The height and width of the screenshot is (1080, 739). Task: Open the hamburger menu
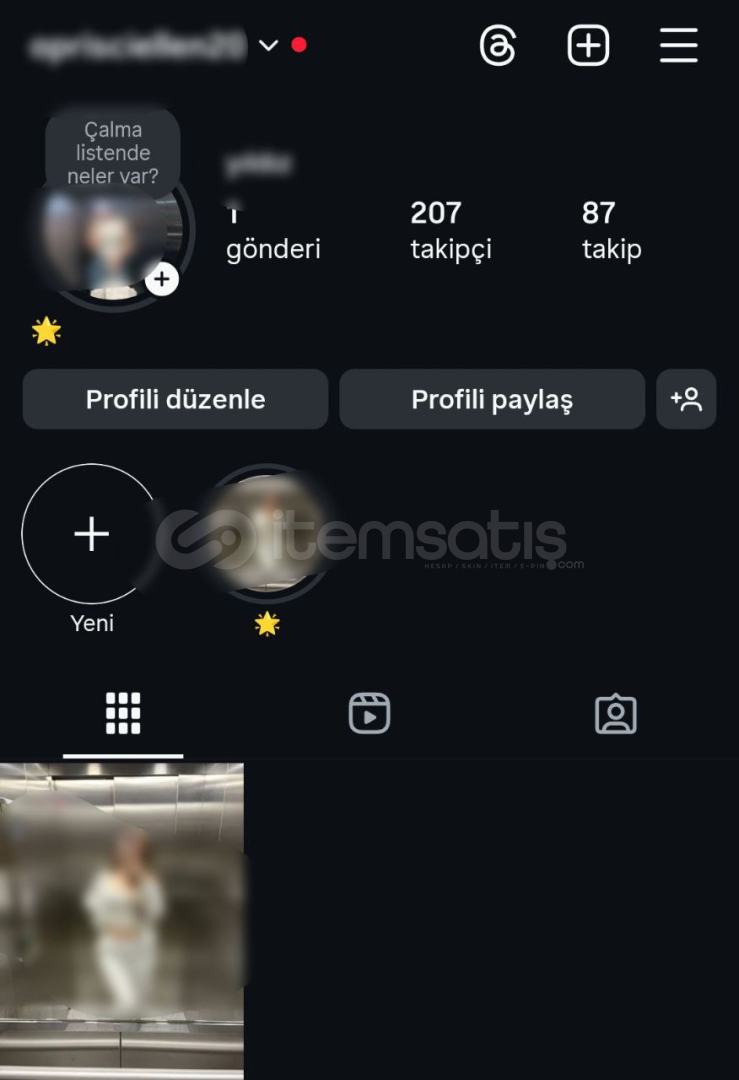pyautogui.click(x=678, y=46)
